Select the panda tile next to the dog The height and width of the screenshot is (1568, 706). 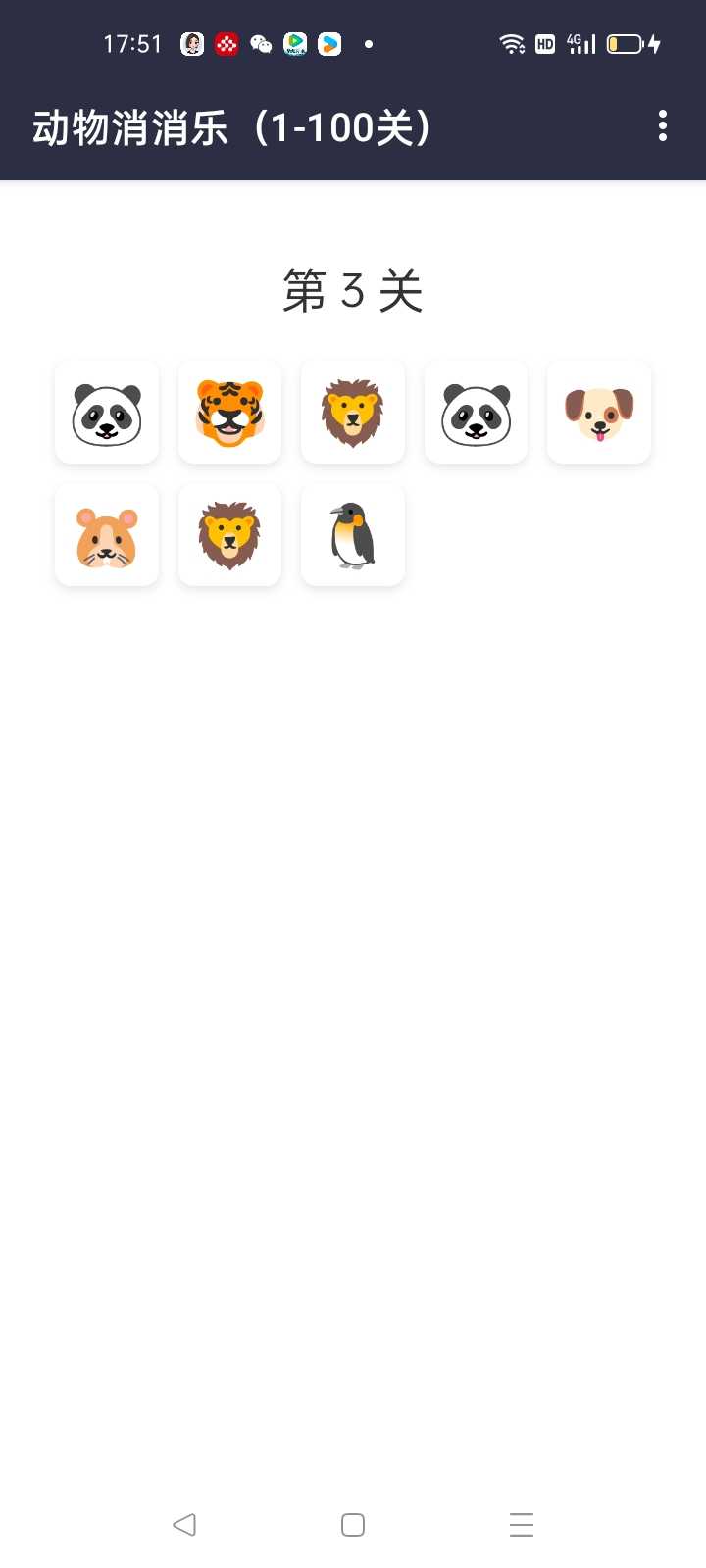477,413
